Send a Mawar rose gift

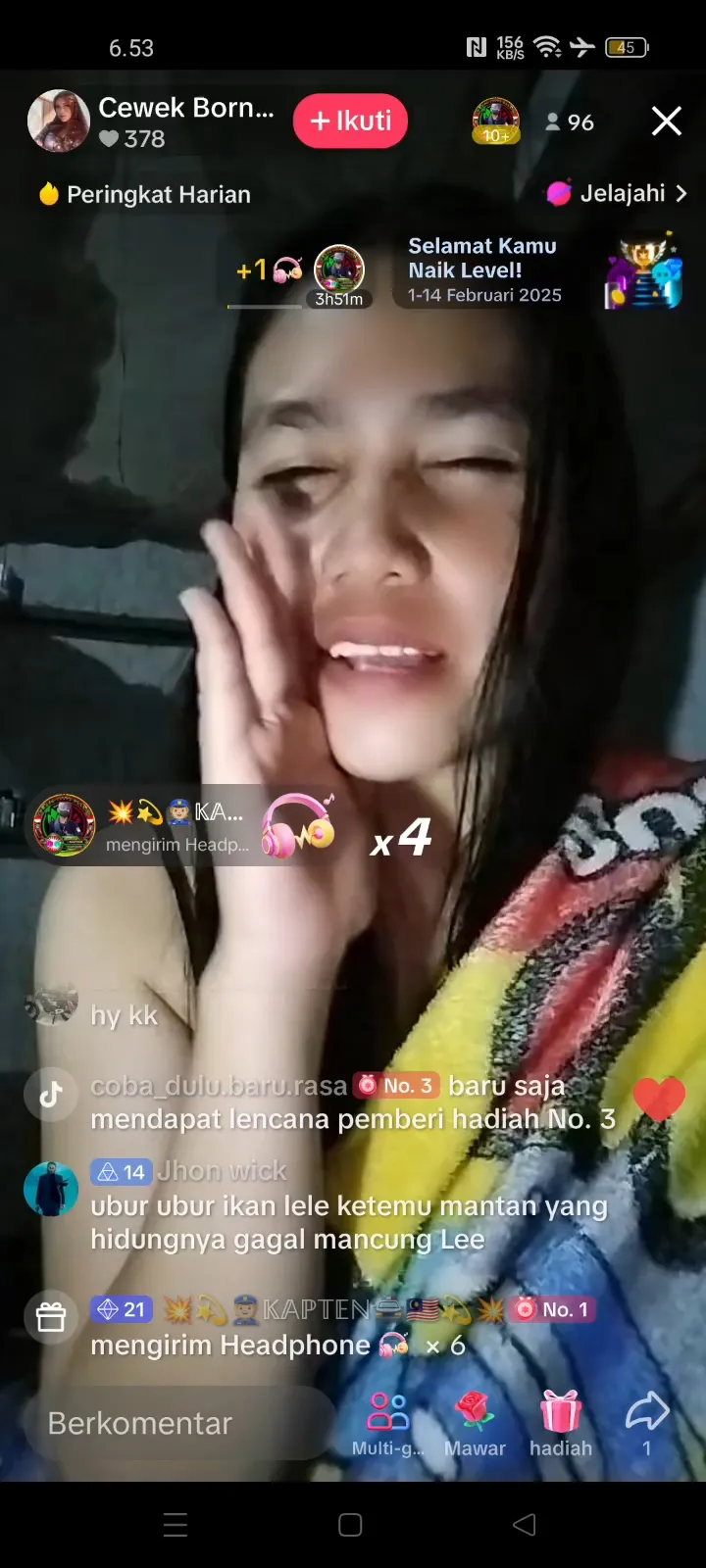click(475, 1423)
